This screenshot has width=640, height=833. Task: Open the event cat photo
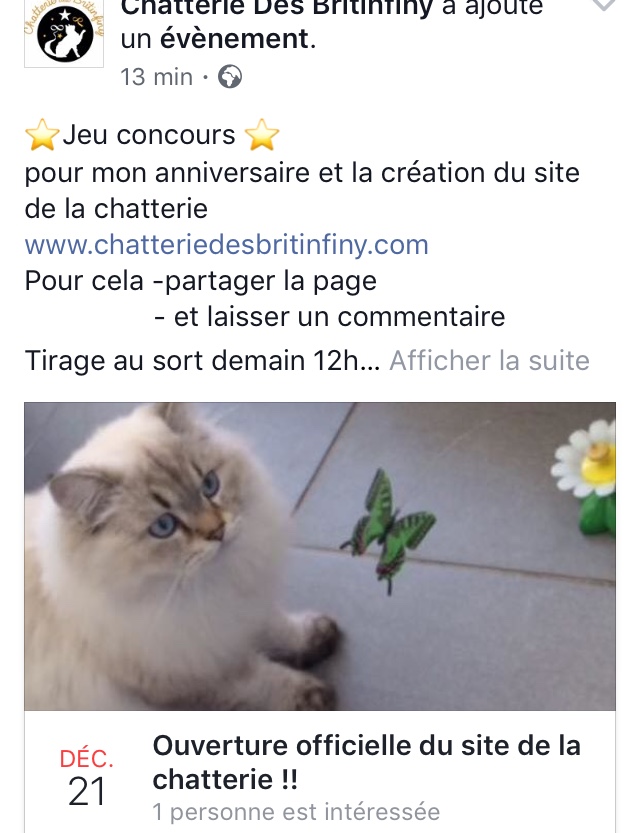point(320,556)
